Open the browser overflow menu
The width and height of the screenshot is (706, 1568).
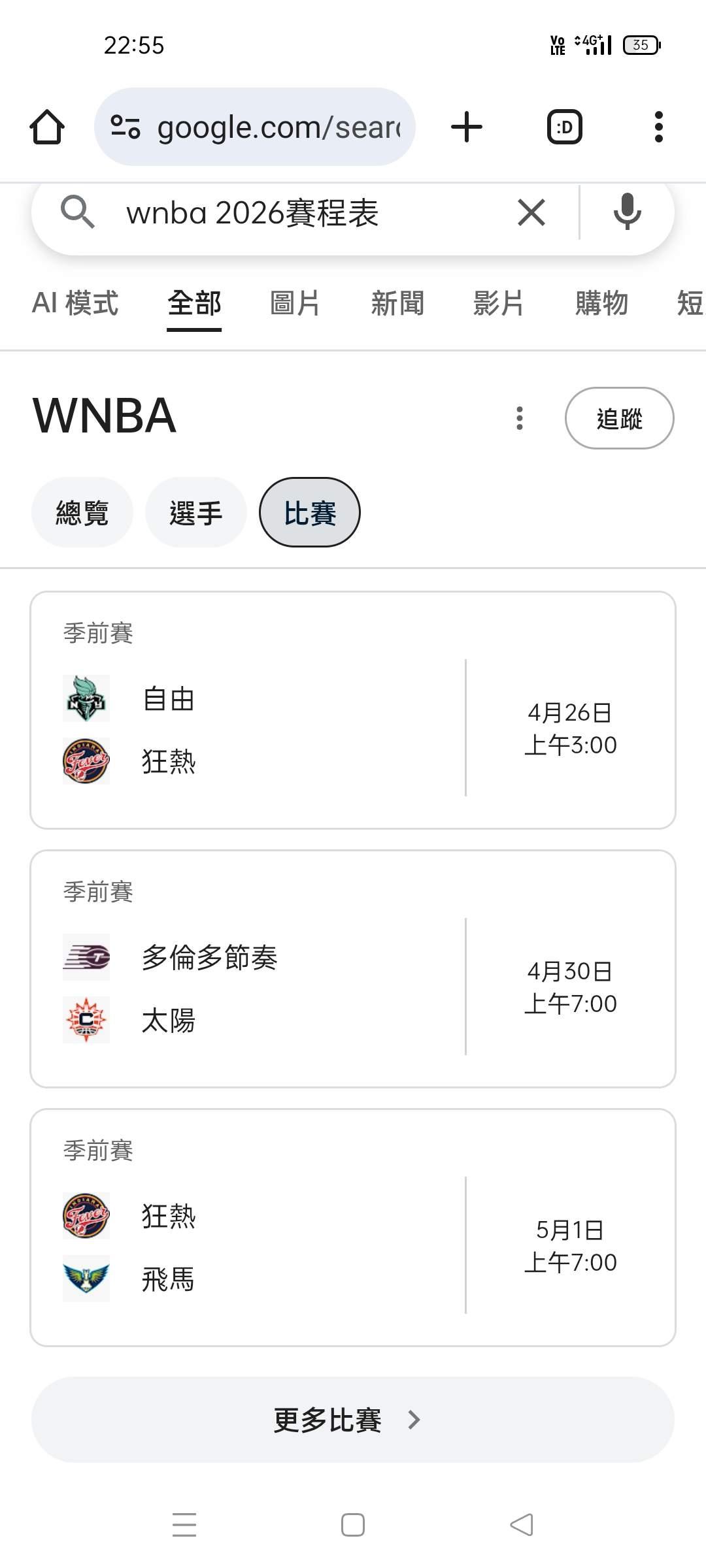[x=658, y=127]
